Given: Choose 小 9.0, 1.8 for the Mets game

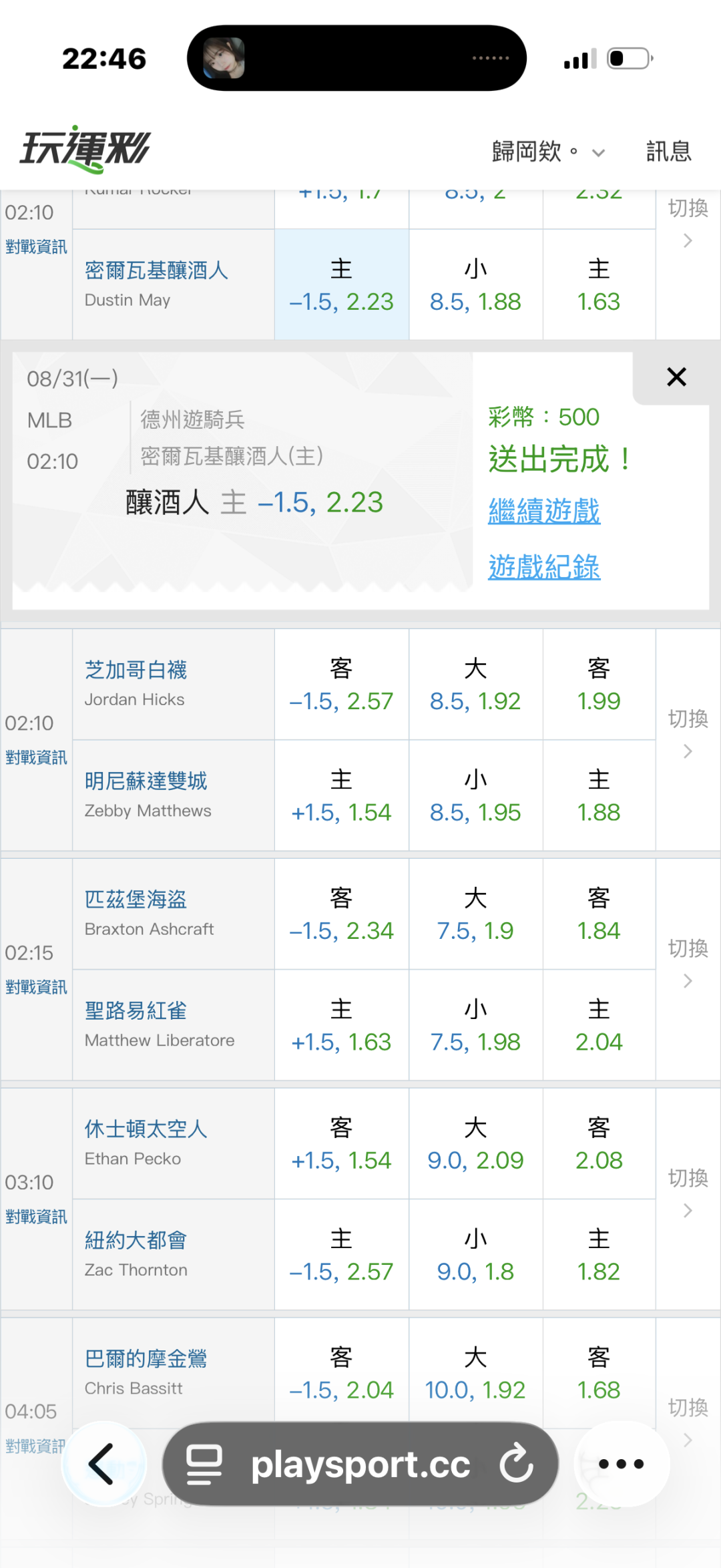Looking at the screenshot, I should [475, 1255].
